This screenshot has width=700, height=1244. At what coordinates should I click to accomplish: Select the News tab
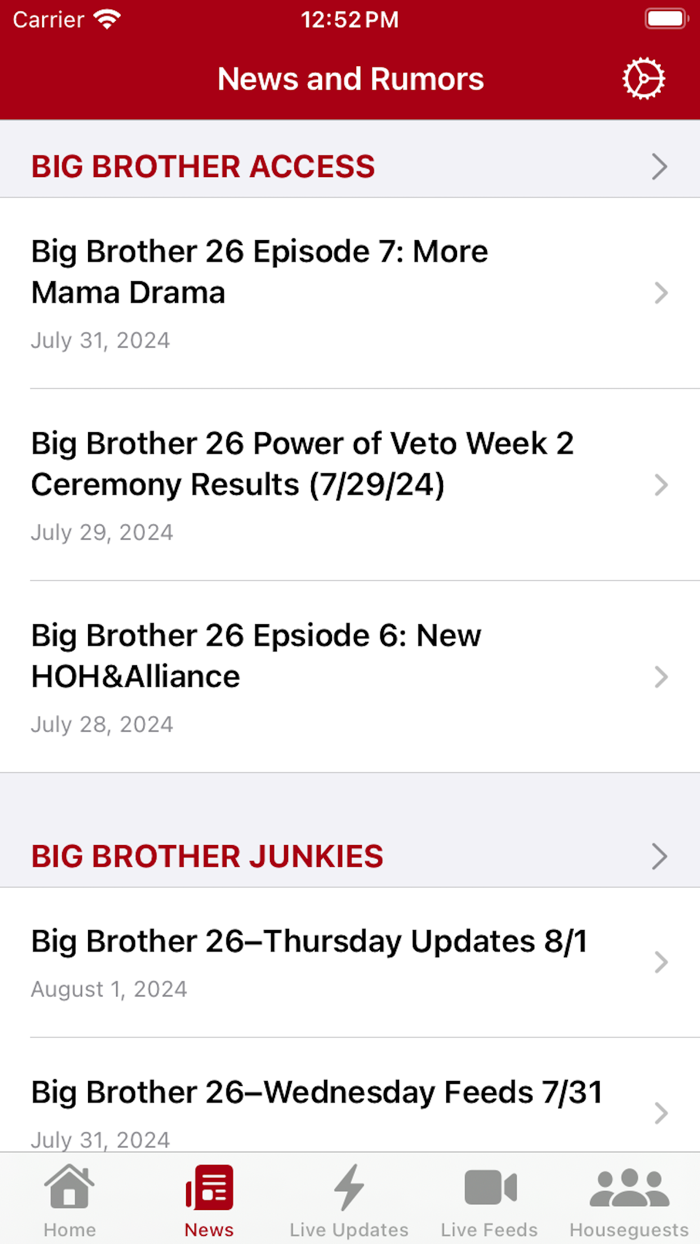[209, 1200]
